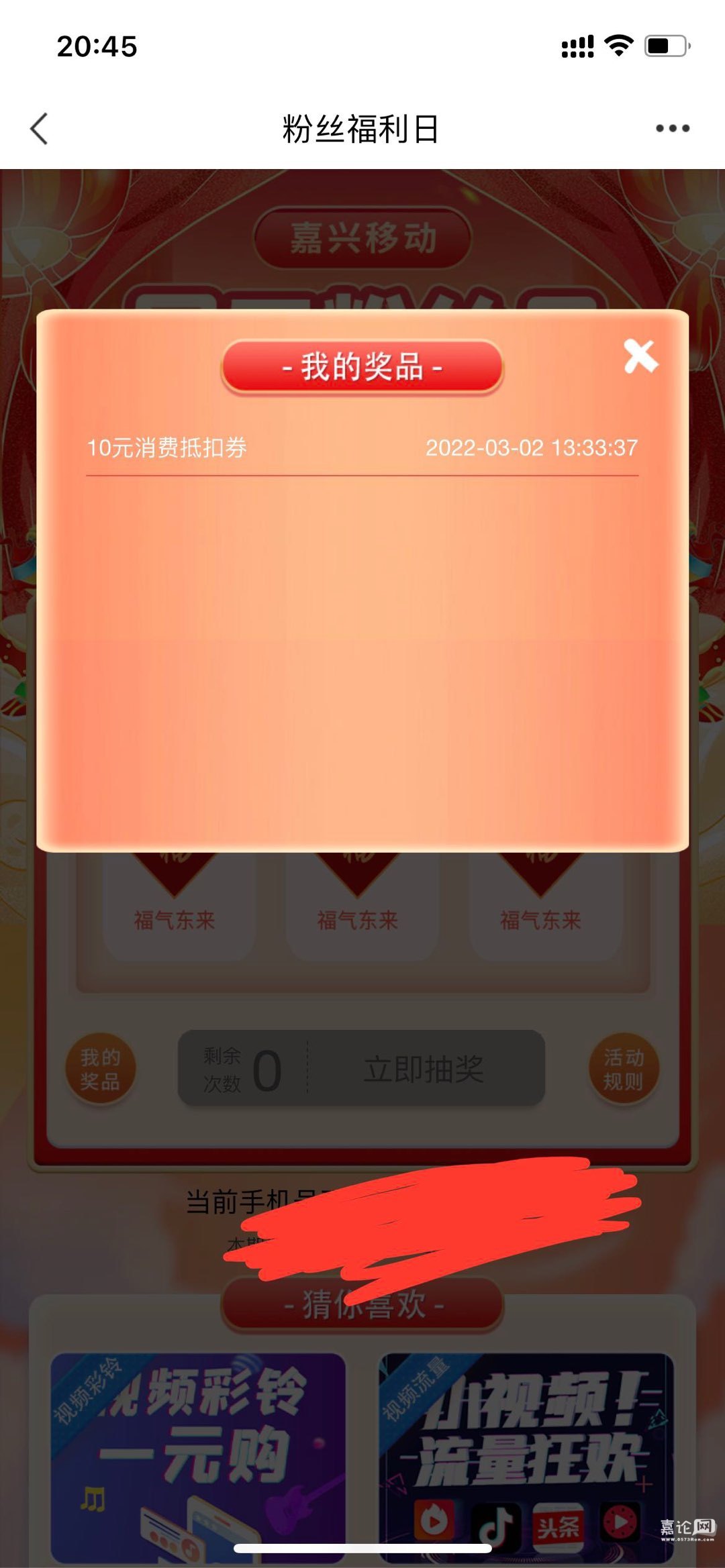Screen dimensions: 725x1568
Task: Go back from 粉丝福利日 page
Action: [40, 128]
